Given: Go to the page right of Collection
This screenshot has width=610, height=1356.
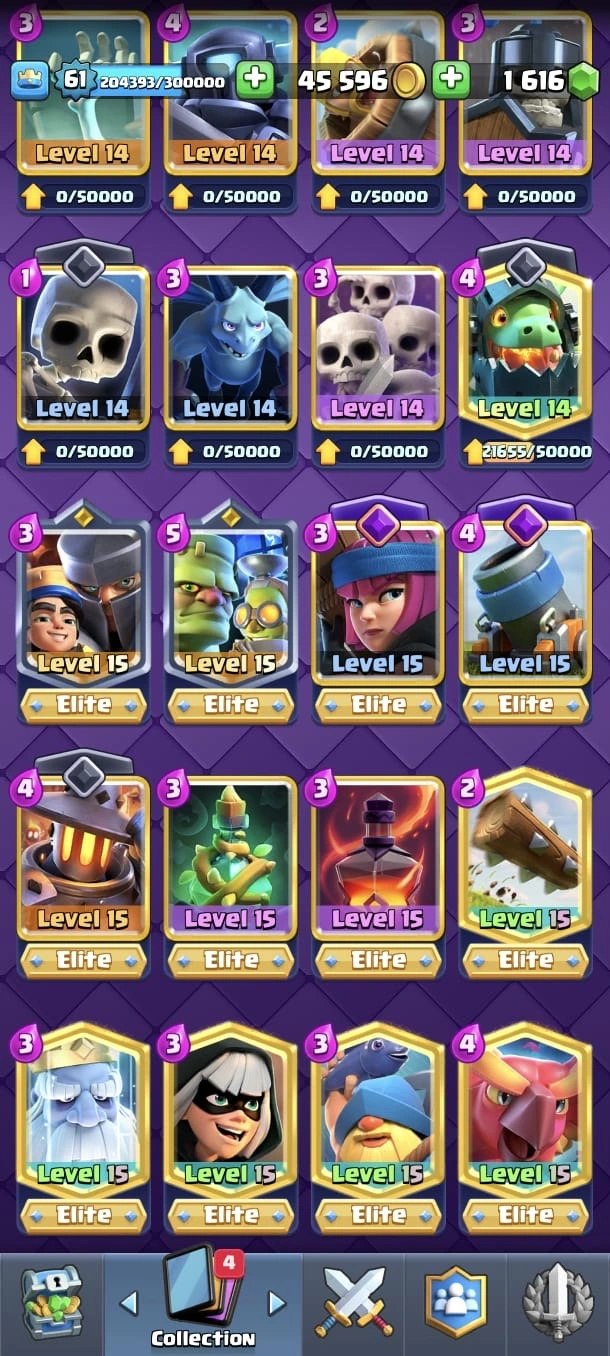Looking at the screenshot, I should (277, 1303).
